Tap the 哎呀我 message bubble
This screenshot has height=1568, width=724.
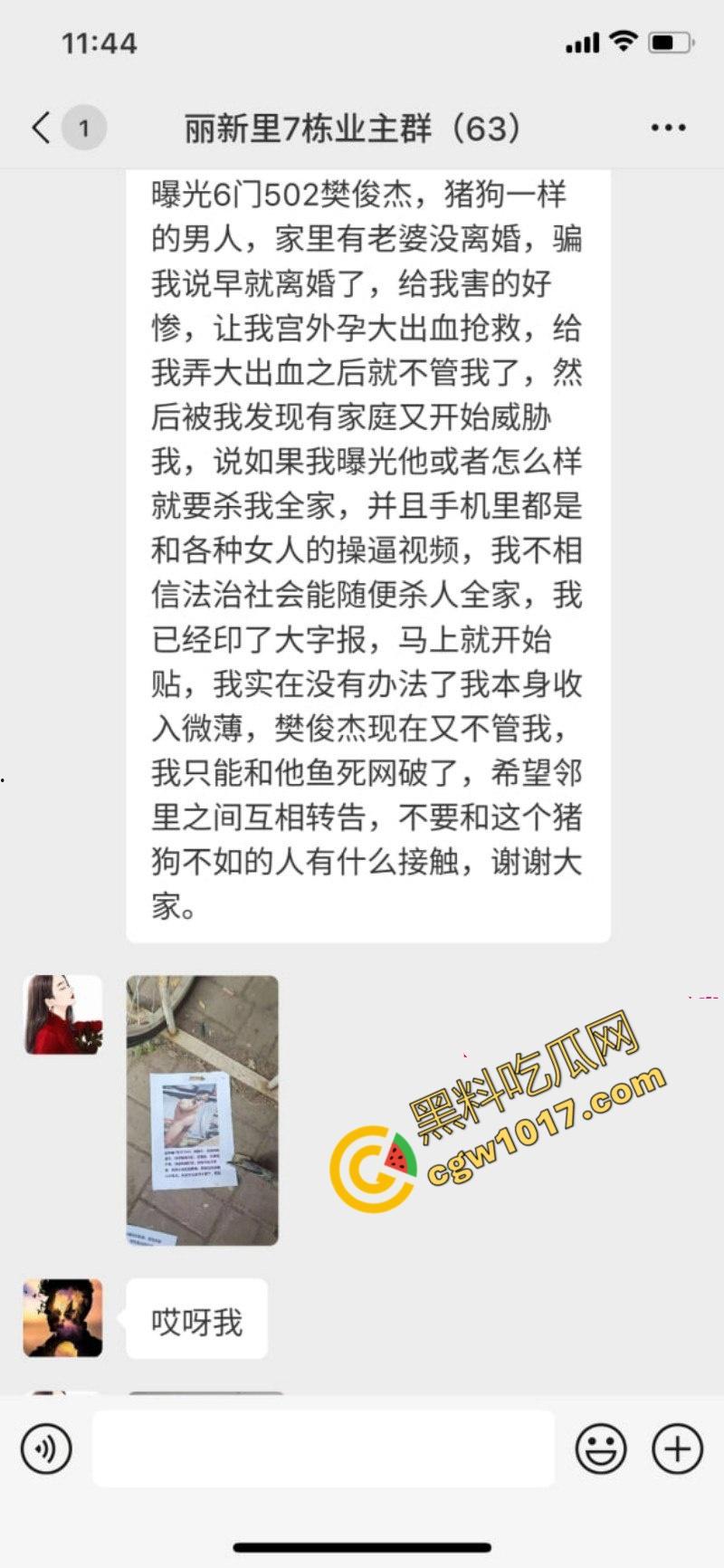click(197, 1320)
